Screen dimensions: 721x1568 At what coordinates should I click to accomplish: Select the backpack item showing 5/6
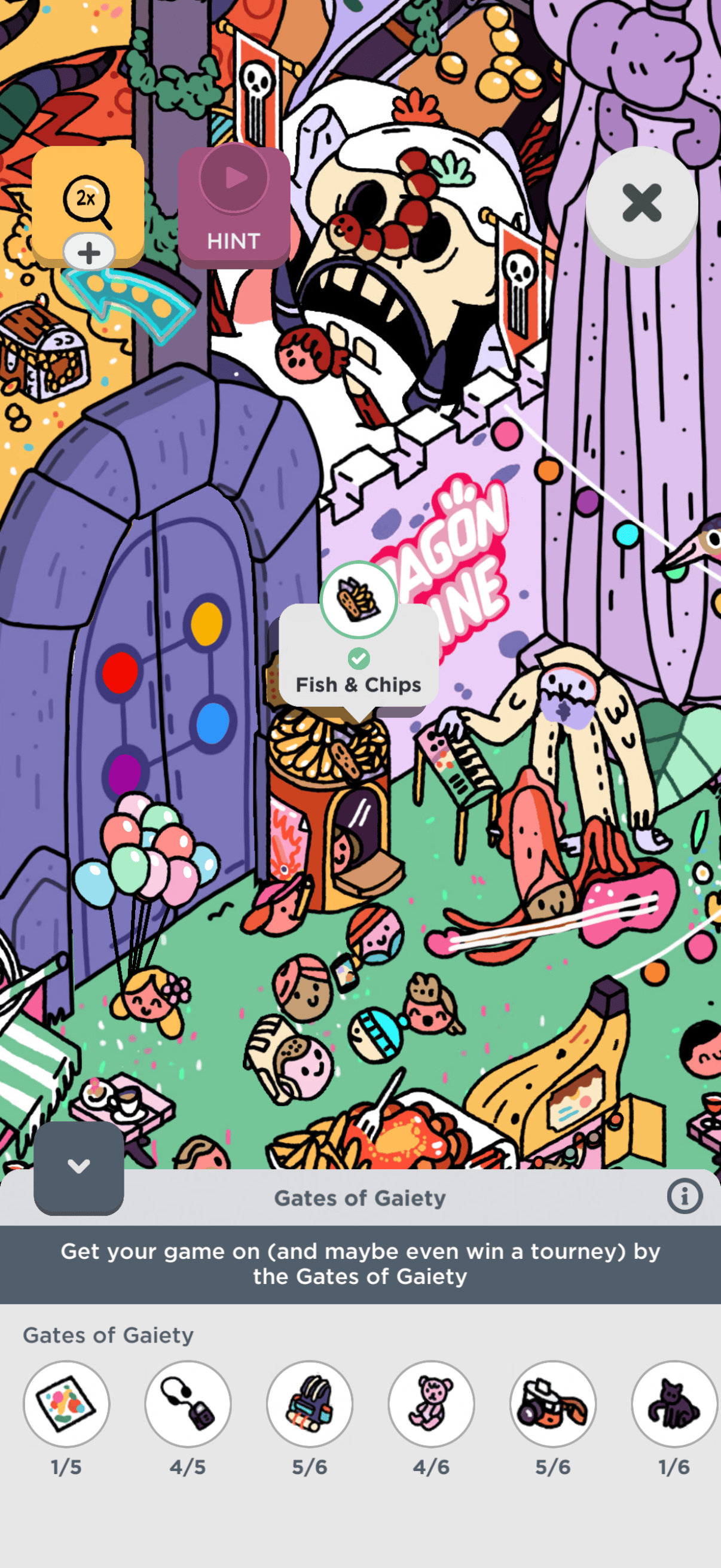click(x=310, y=1404)
